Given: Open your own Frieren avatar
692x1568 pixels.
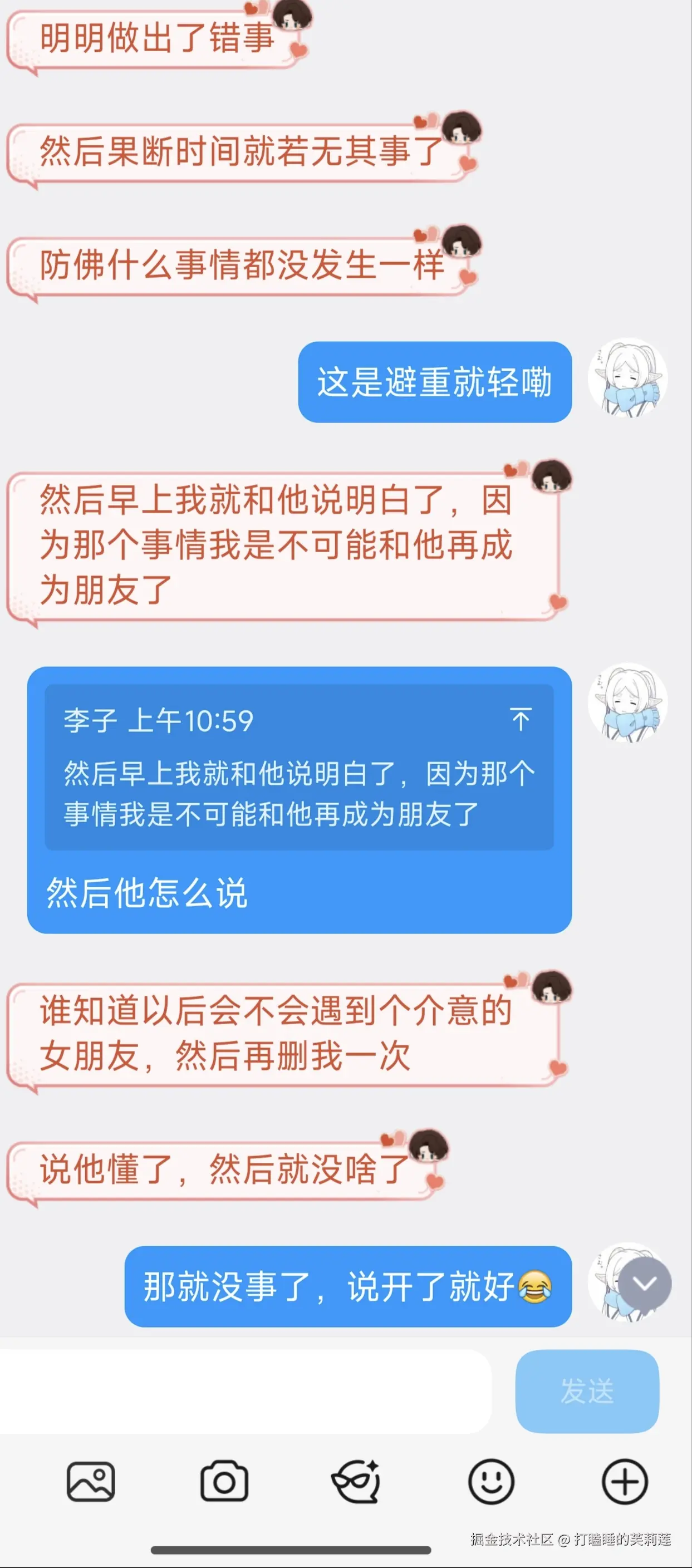Looking at the screenshot, I should (626, 379).
